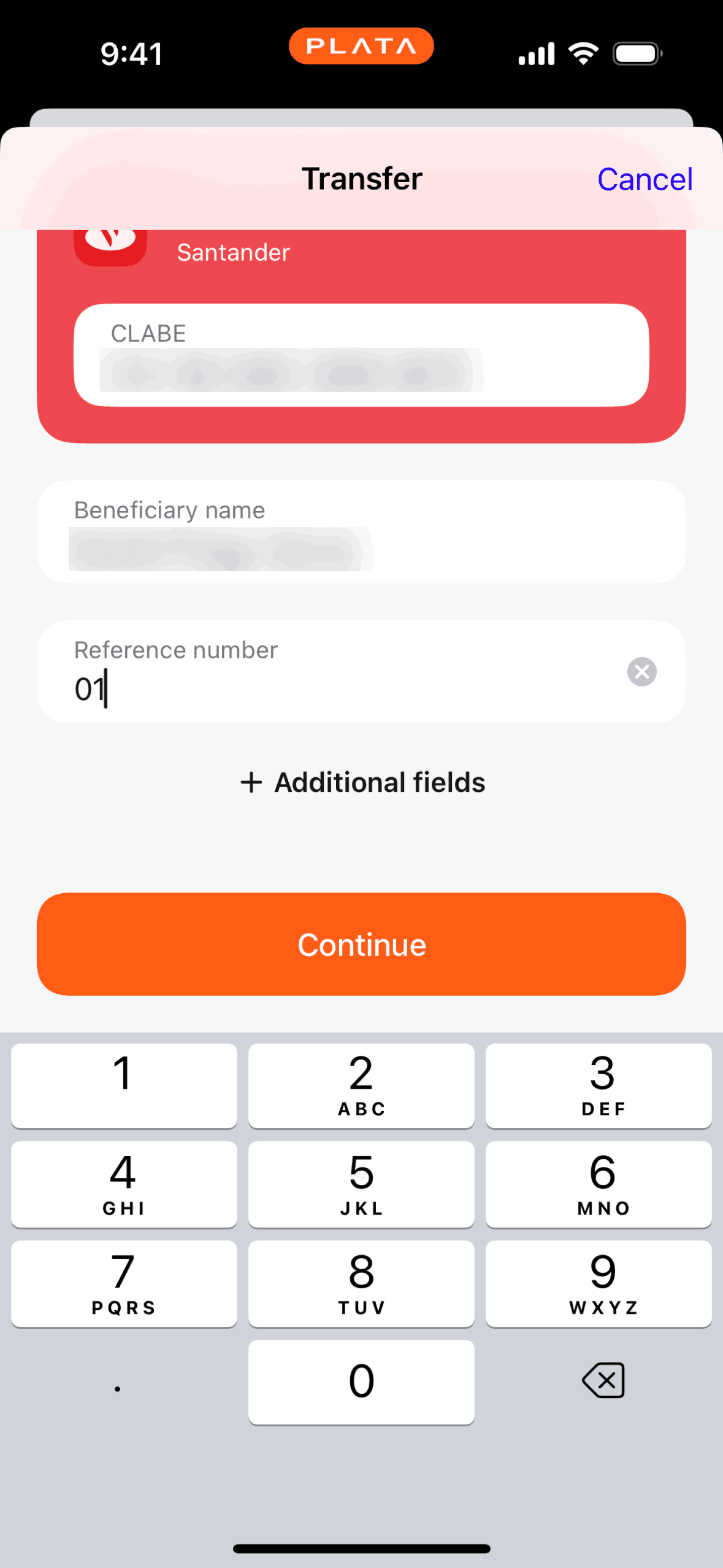Tap Continue to proceed with transfer

(361, 944)
